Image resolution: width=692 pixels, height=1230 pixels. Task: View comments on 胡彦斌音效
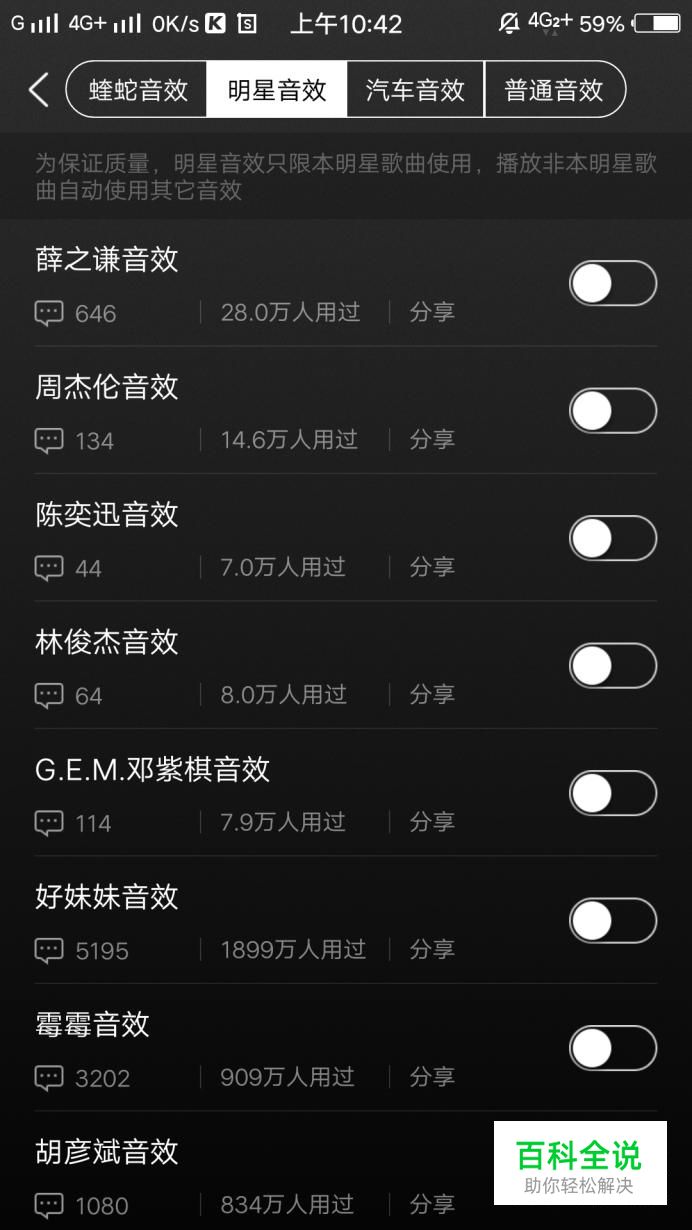point(82,1205)
